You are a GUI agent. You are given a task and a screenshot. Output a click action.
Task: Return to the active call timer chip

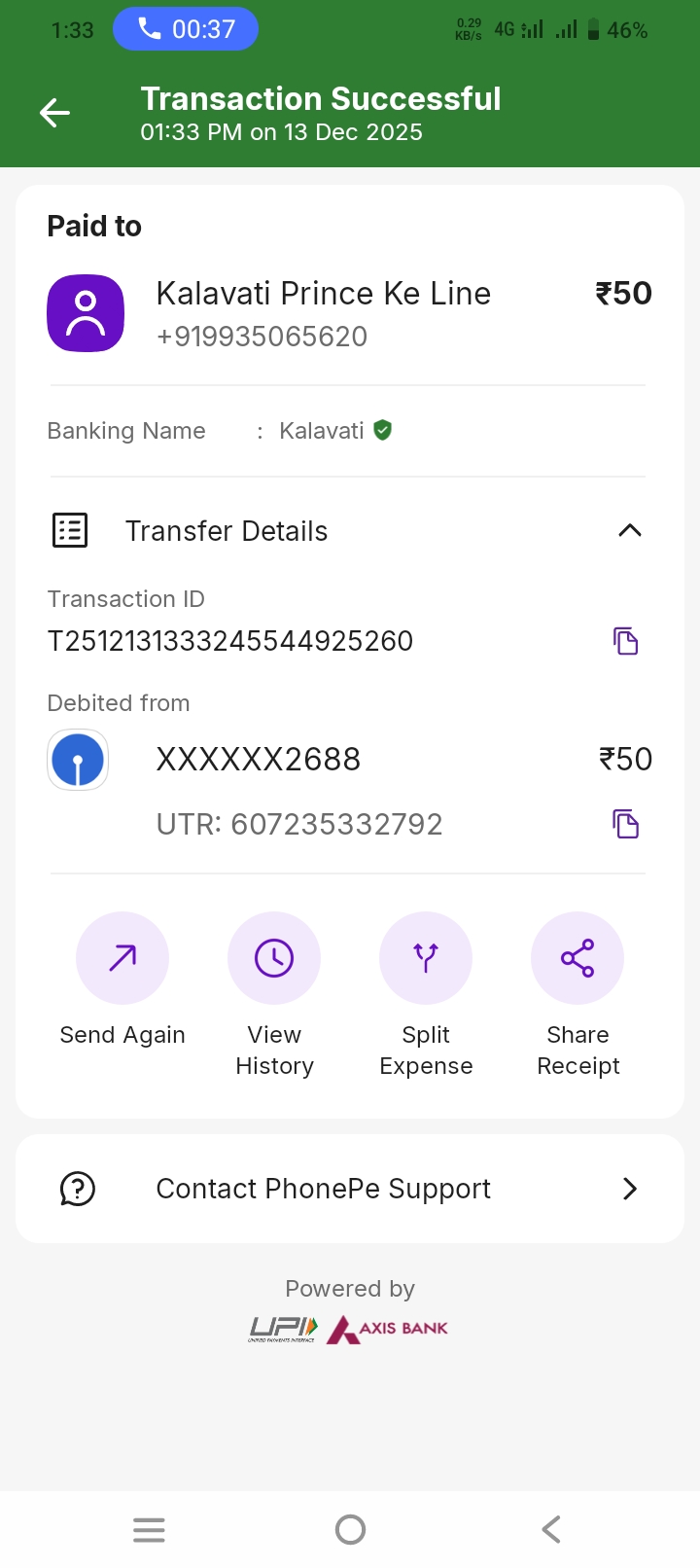click(x=186, y=29)
